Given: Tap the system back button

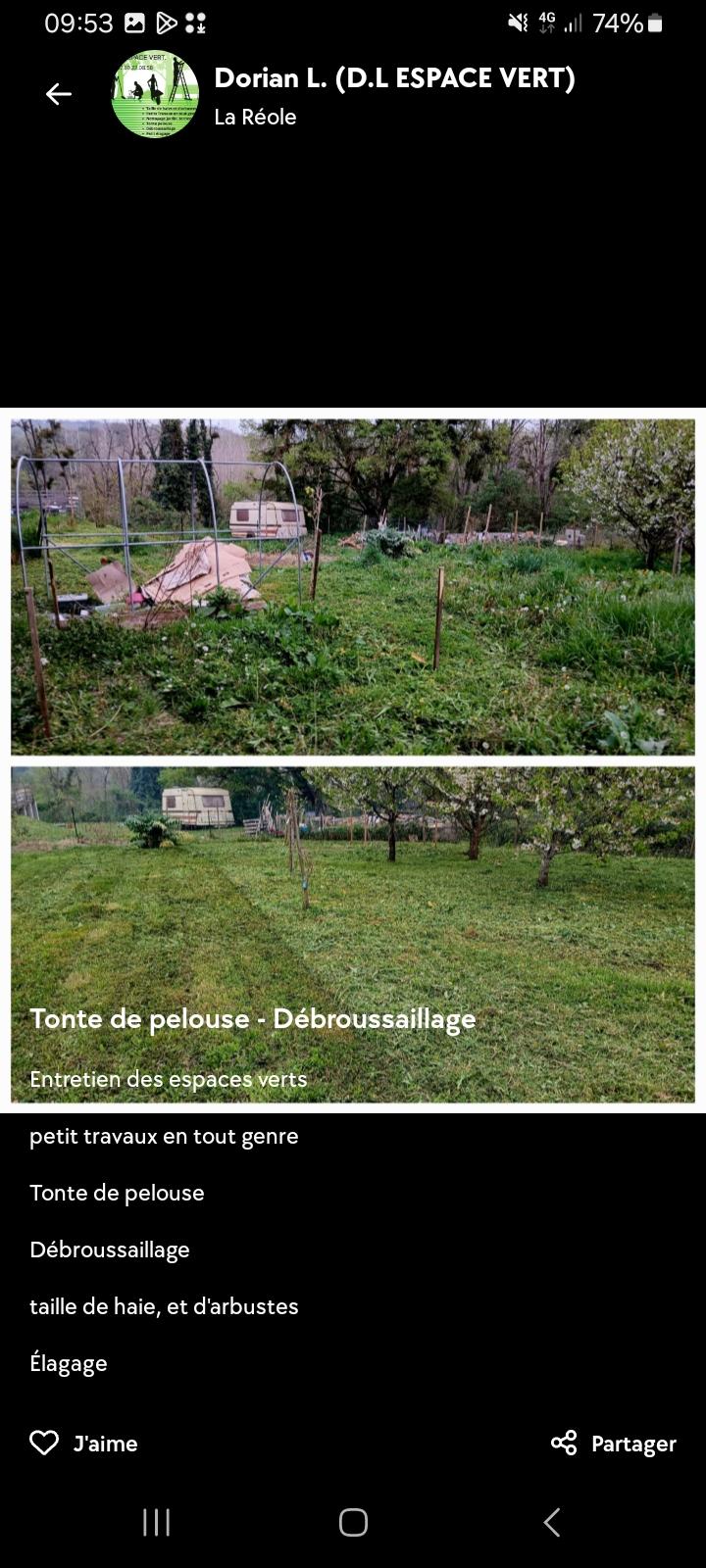Looking at the screenshot, I should 552,1522.
